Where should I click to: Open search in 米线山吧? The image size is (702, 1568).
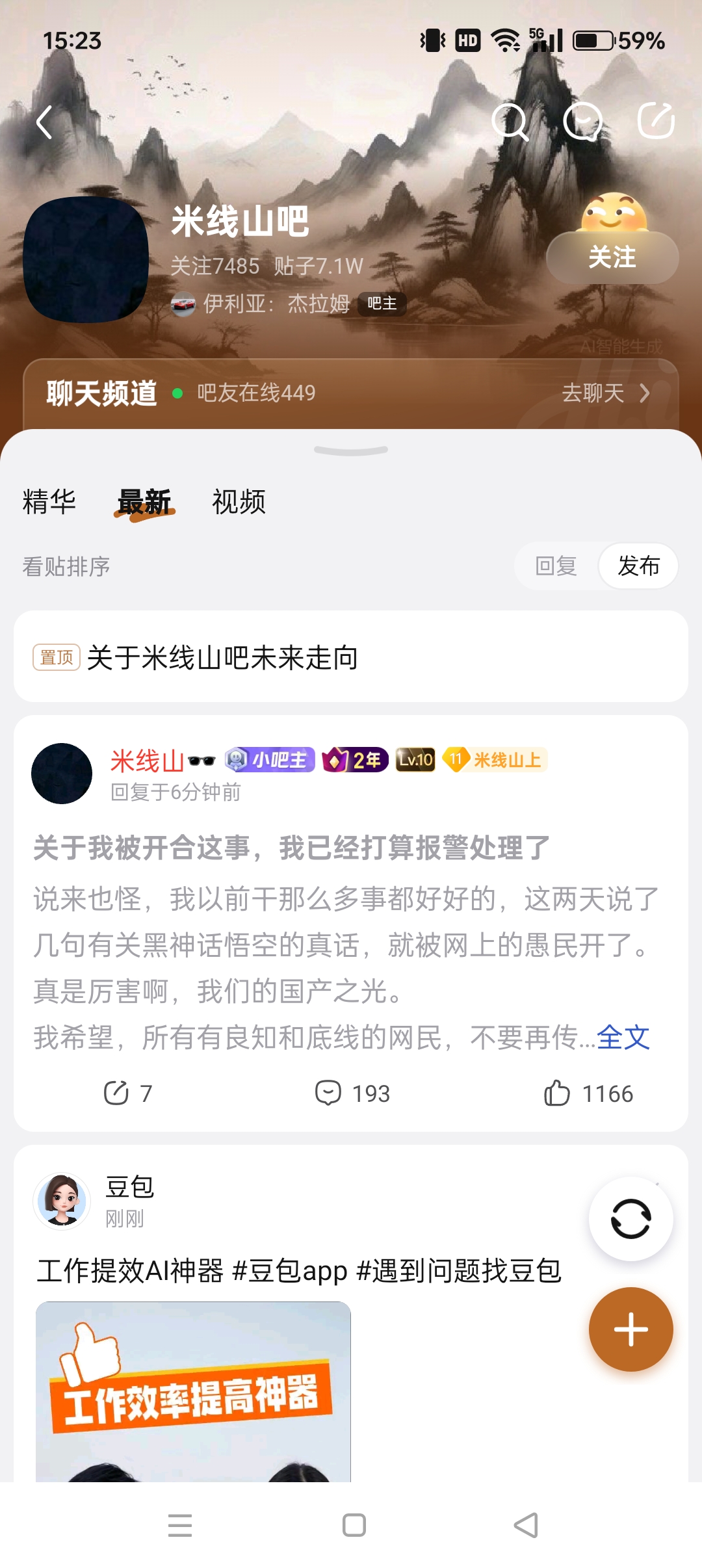point(510,122)
